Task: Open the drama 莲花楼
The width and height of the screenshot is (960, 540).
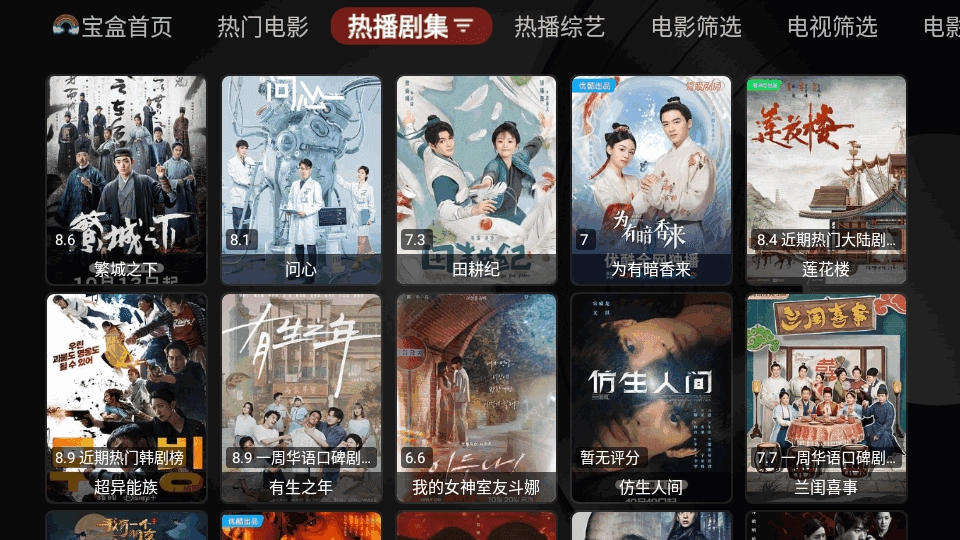Action: click(826, 180)
